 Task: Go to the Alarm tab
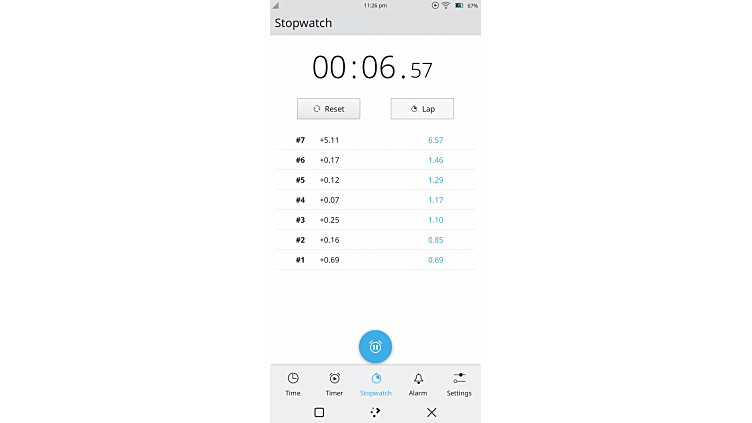pyautogui.click(x=418, y=384)
